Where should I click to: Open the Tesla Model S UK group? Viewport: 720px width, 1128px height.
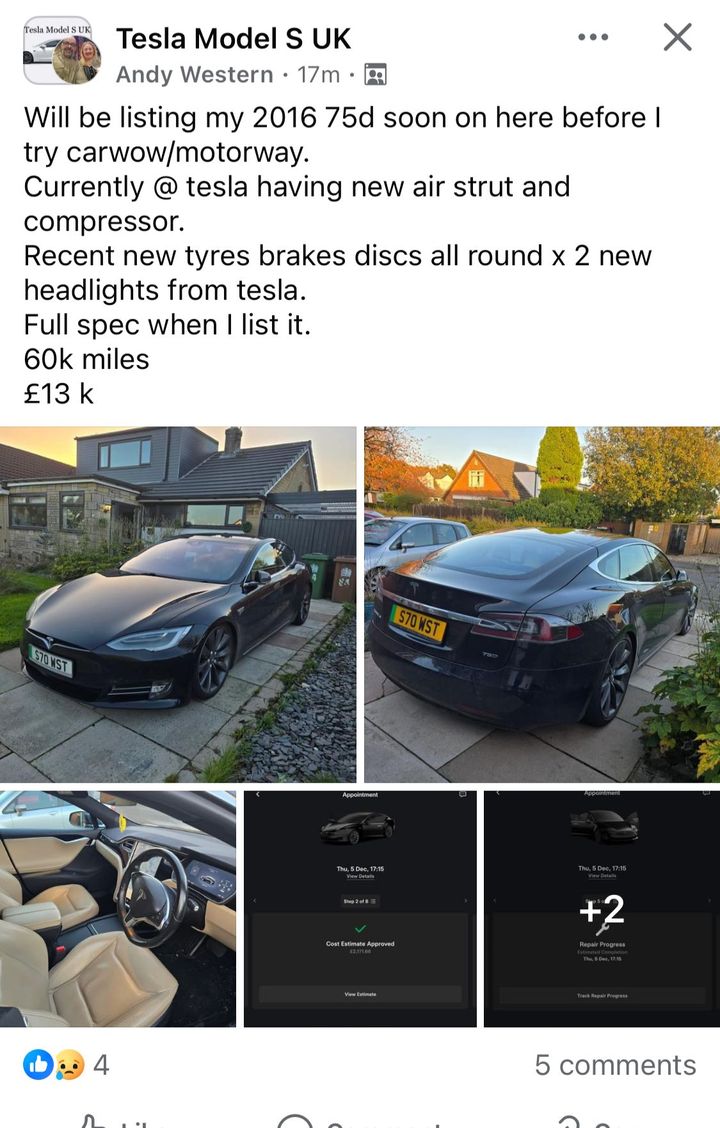233,38
